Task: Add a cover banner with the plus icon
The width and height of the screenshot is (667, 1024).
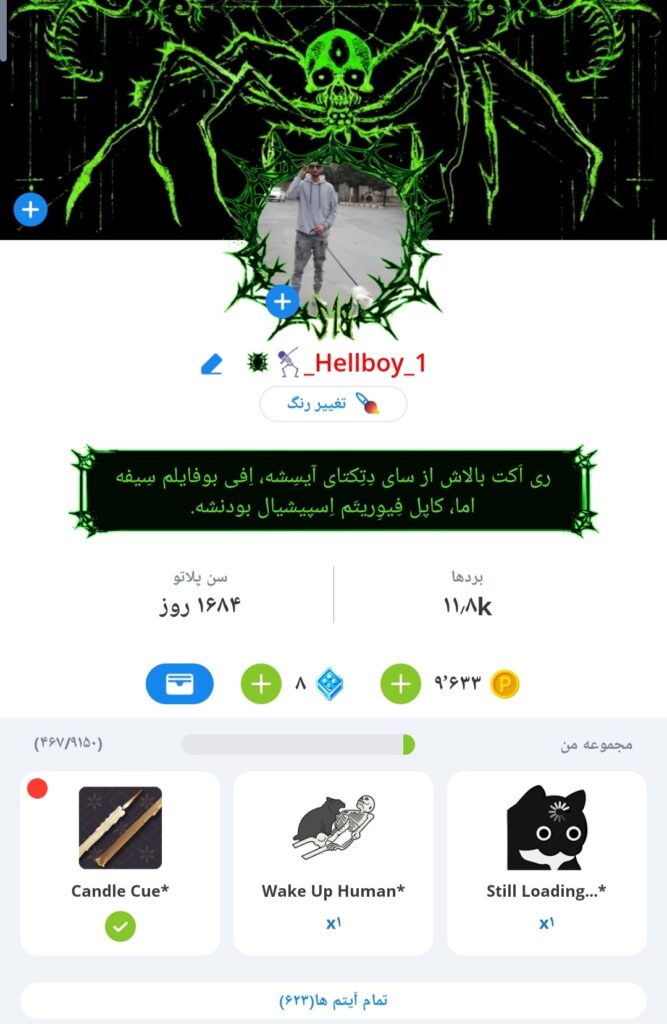Action: pyautogui.click(x=31, y=209)
